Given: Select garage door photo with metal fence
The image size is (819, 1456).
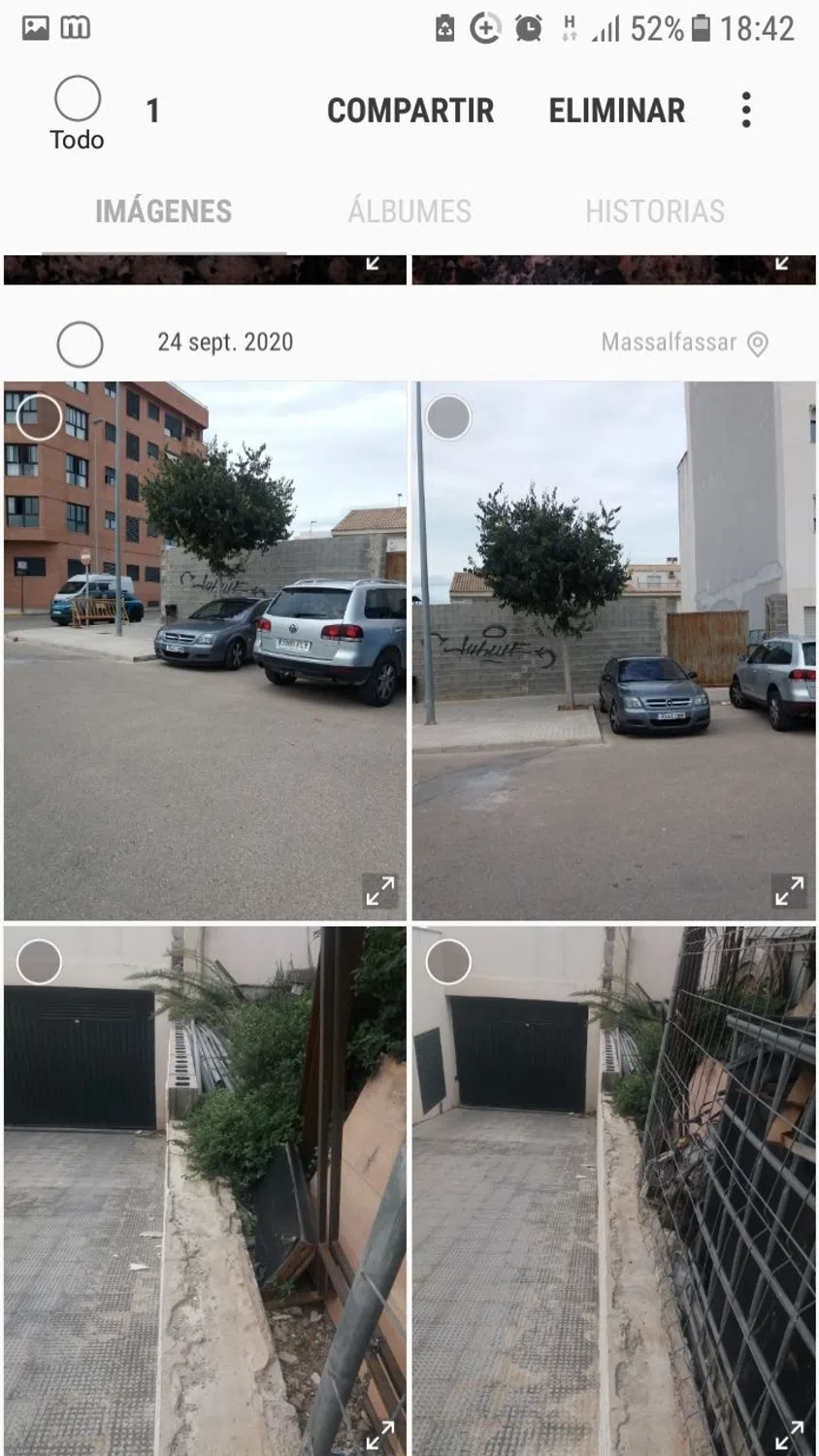Looking at the screenshot, I should tap(448, 961).
